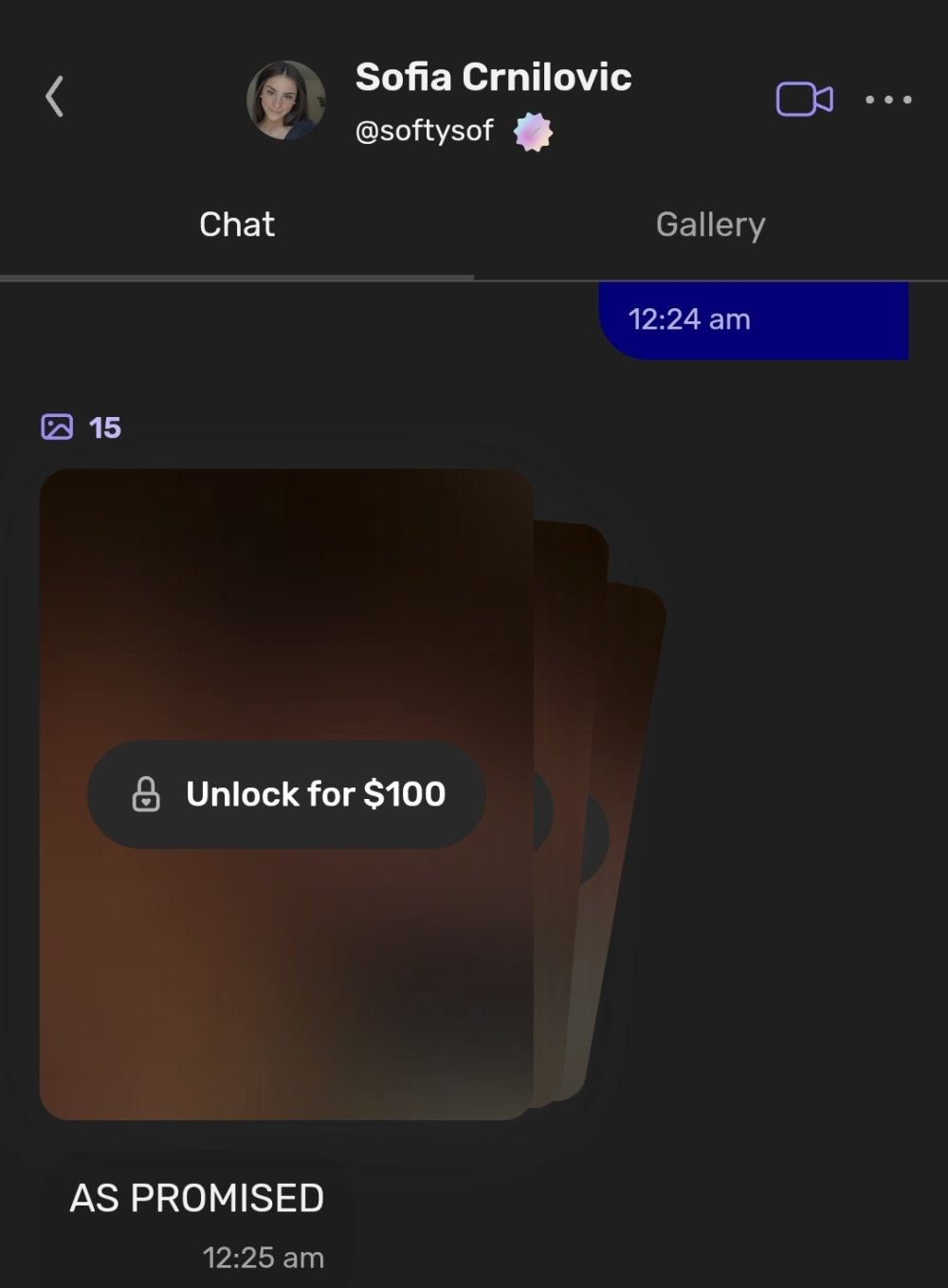Select the Chat tab
The height and width of the screenshot is (1288, 948).
pyautogui.click(x=237, y=225)
